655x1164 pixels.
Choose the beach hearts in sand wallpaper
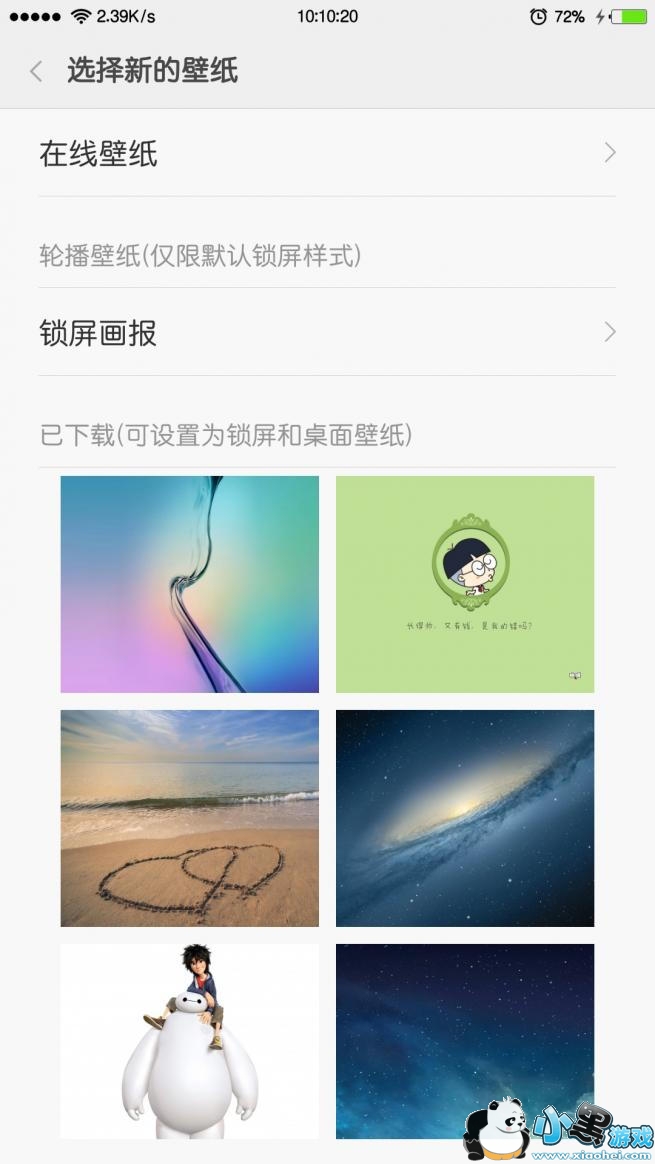(190, 818)
